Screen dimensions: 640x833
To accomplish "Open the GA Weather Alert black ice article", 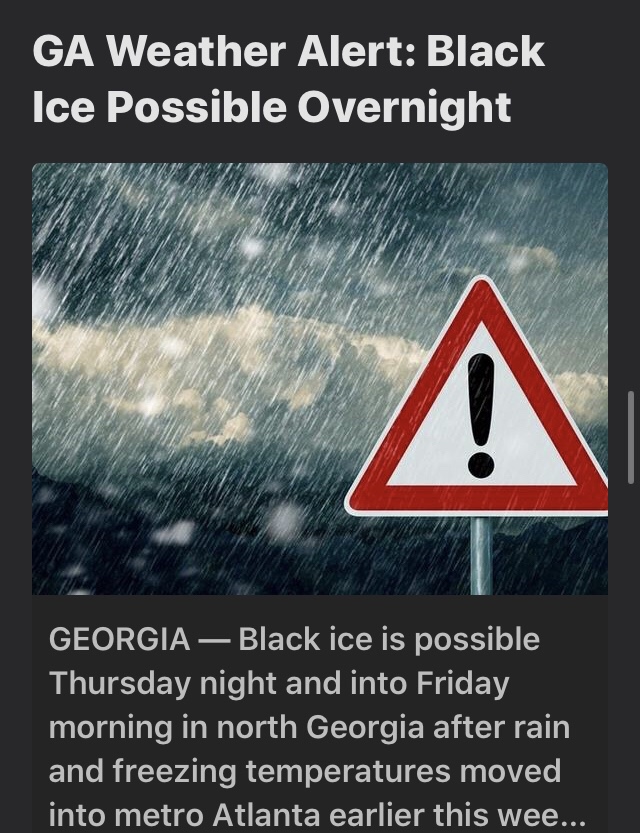I will 288,79.
